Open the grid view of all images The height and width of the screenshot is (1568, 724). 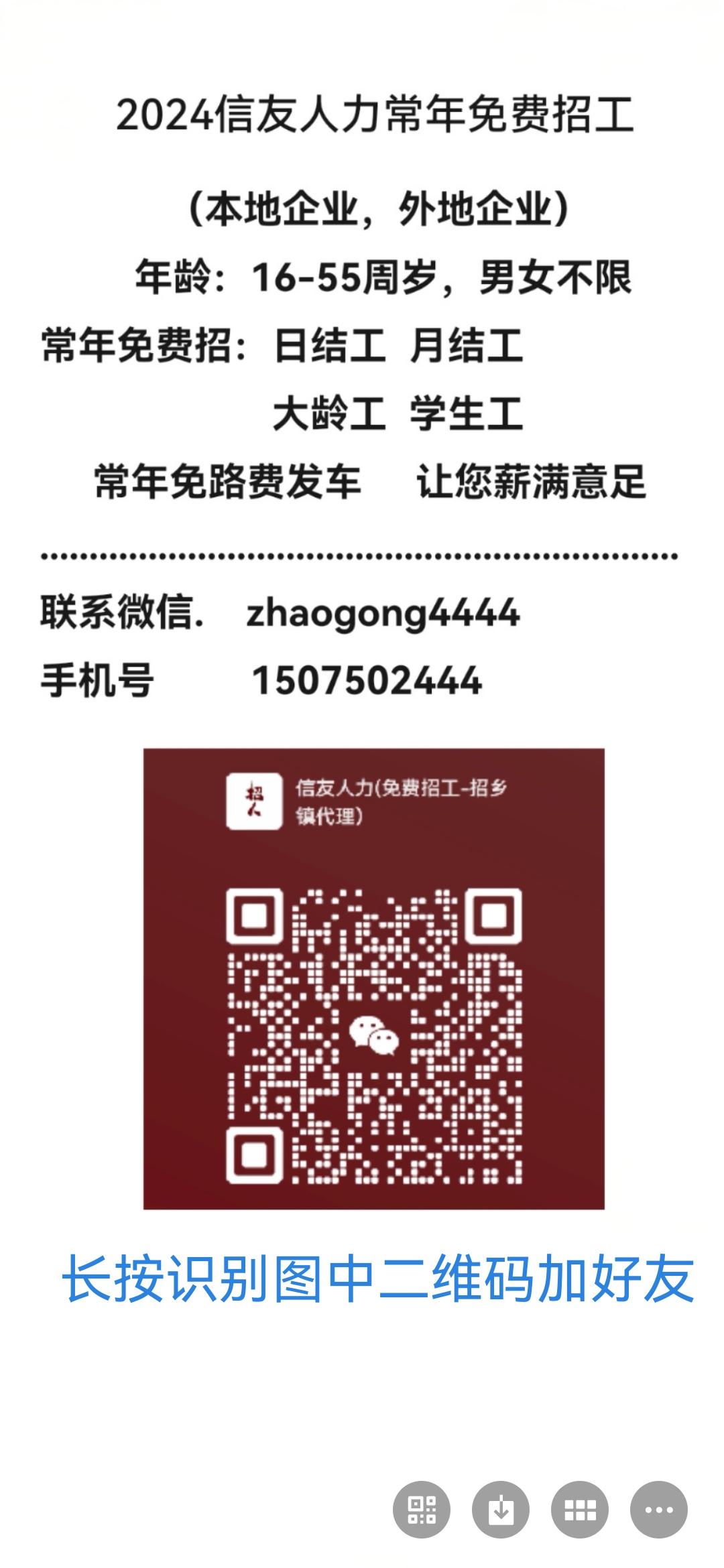coord(580,1510)
